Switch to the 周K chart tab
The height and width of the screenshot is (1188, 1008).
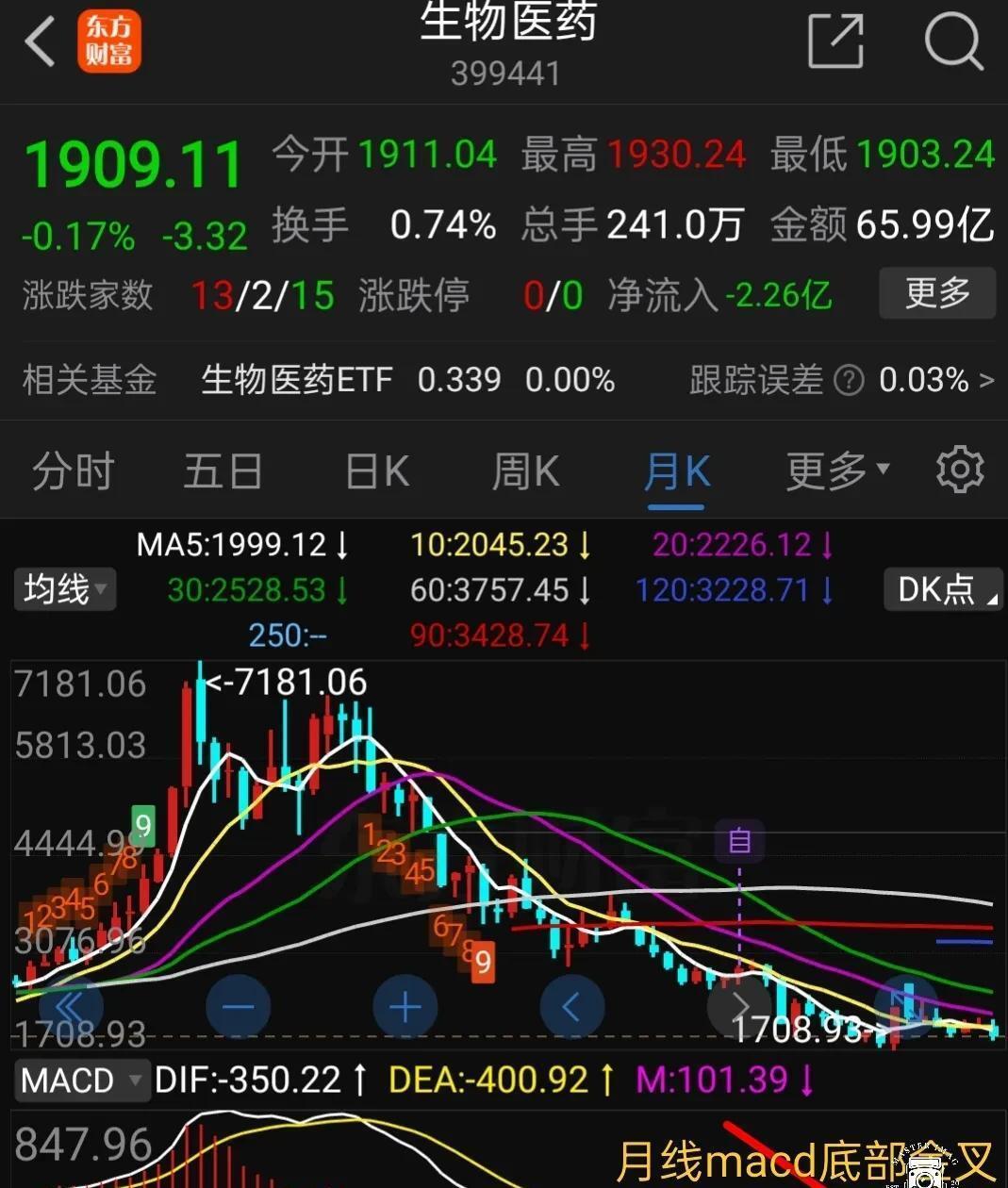pyautogui.click(x=526, y=470)
